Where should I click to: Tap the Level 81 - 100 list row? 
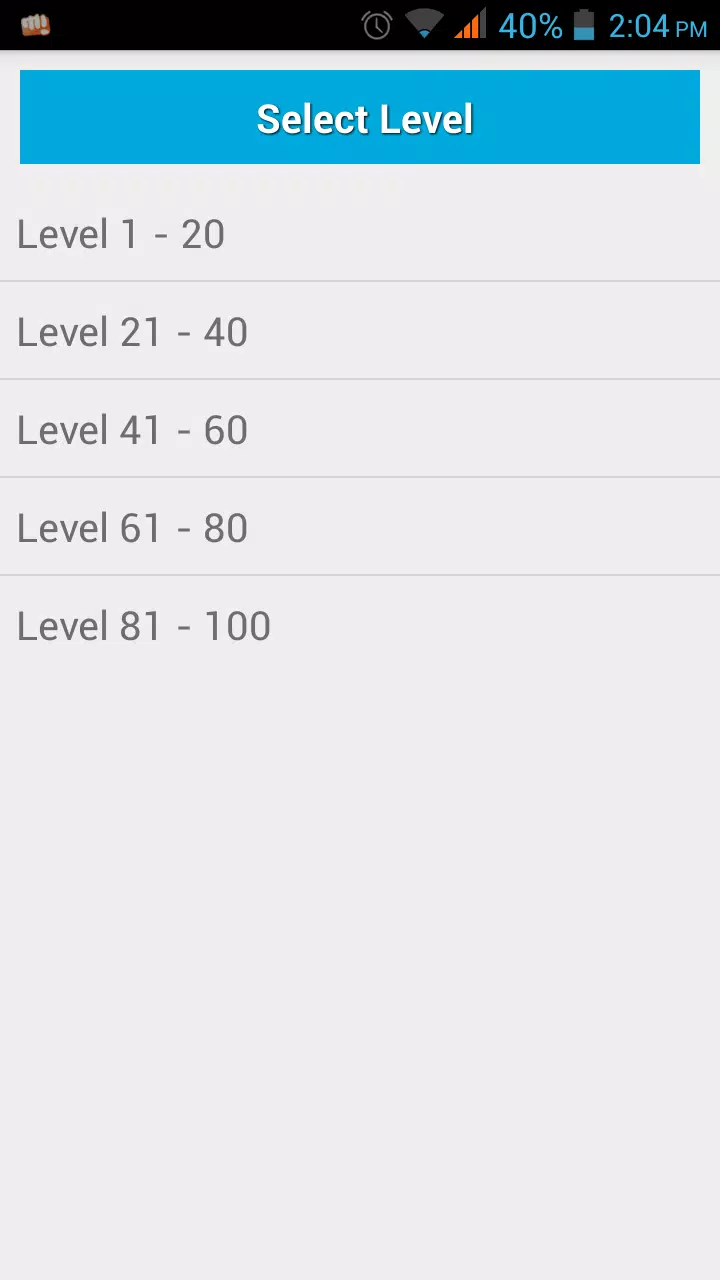point(360,624)
